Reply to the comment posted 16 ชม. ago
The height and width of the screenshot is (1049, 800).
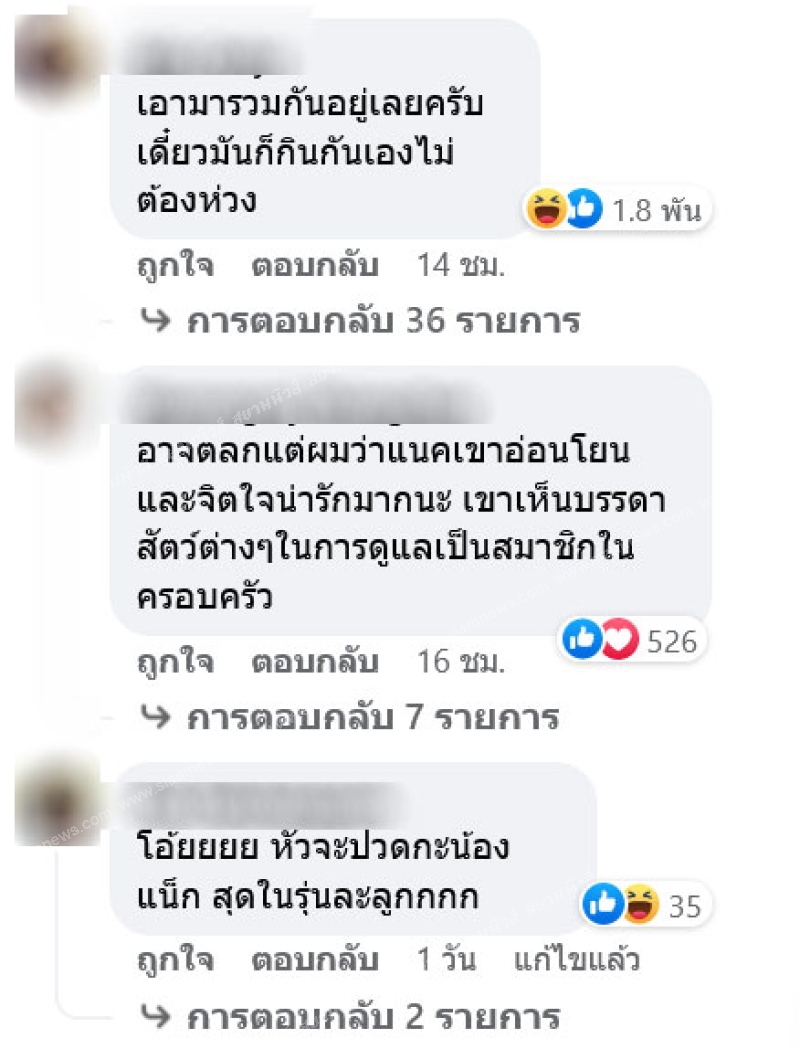314,662
